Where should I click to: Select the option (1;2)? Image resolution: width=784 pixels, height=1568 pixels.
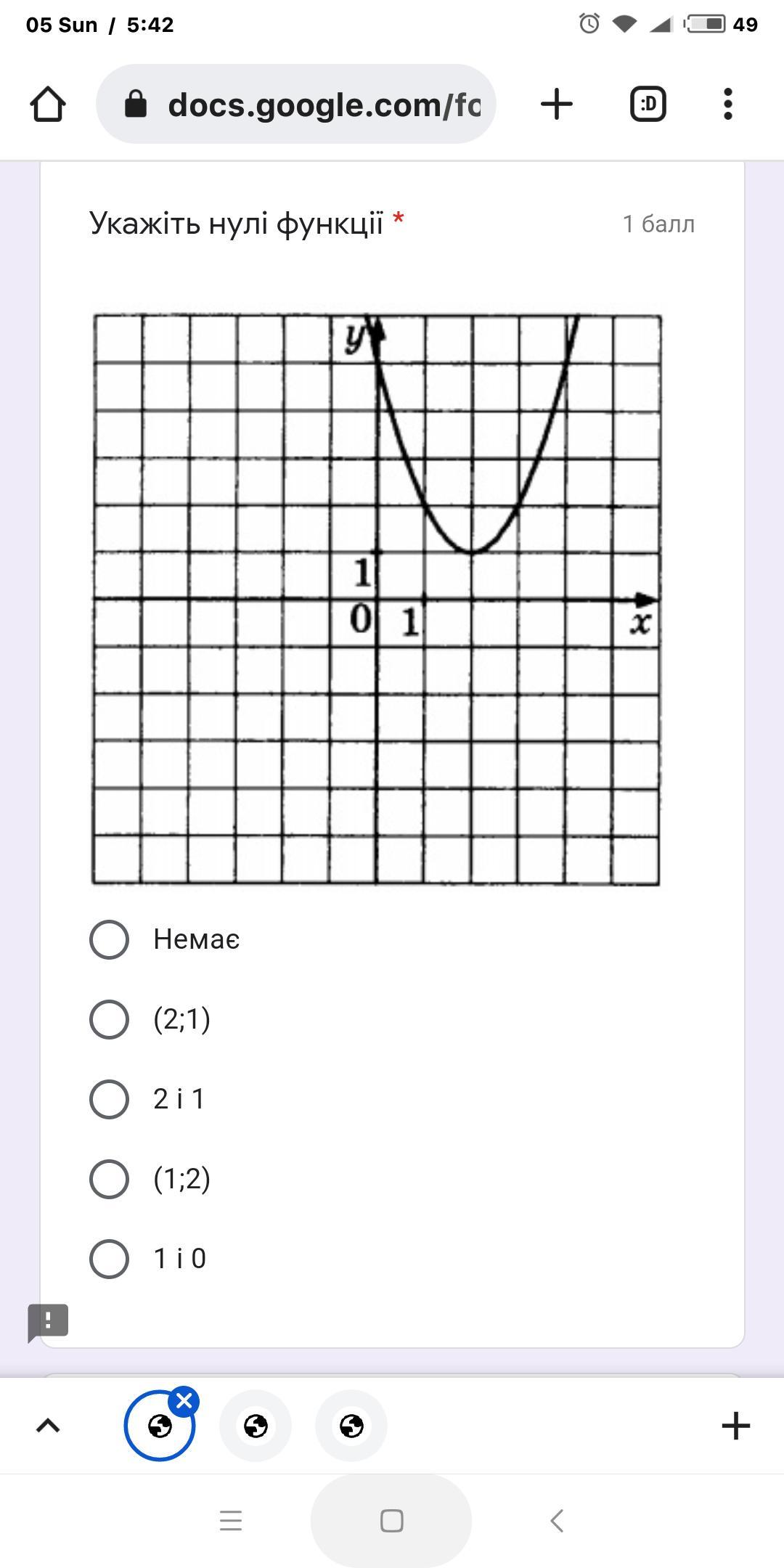pyautogui.click(x=110, y=1180)
